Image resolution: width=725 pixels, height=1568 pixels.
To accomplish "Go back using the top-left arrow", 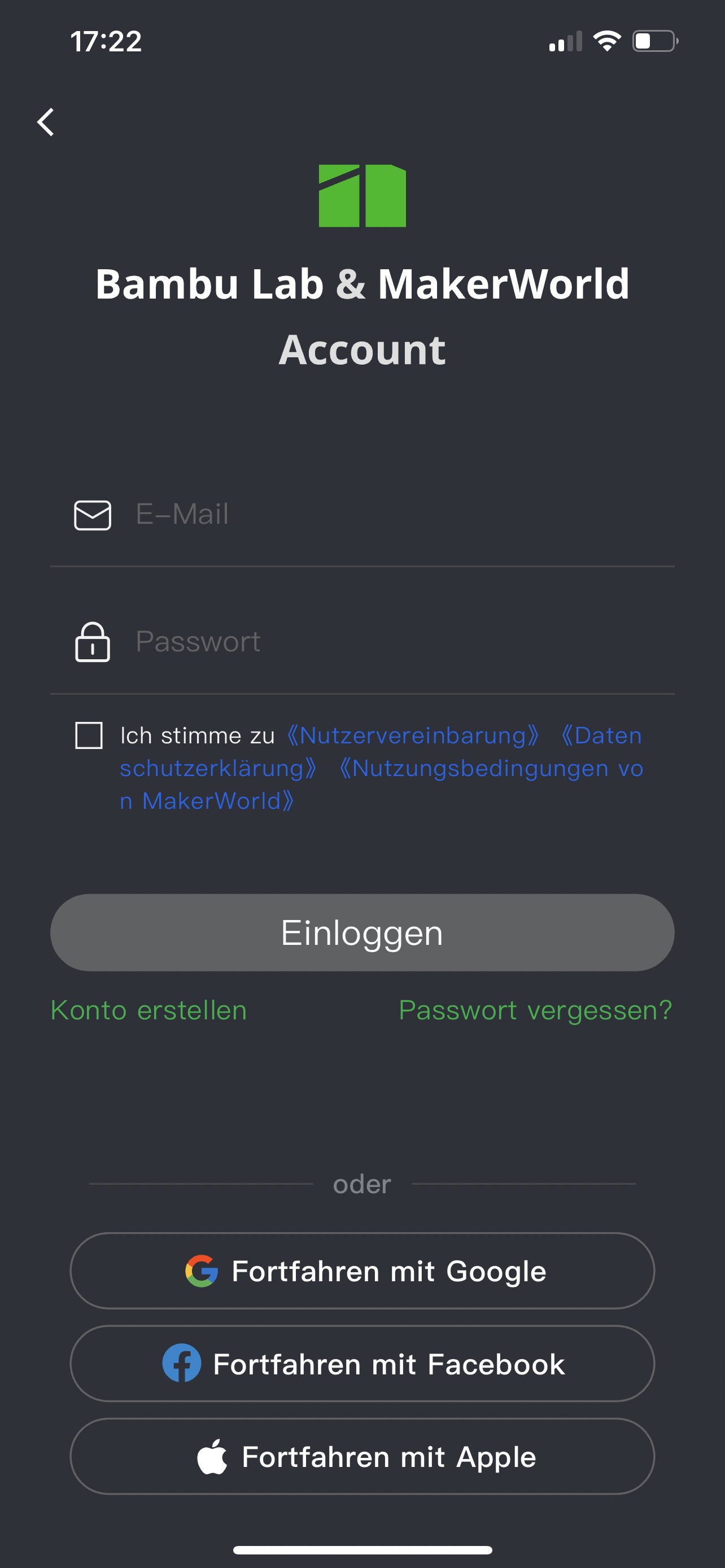I will [x=46, y=122].
